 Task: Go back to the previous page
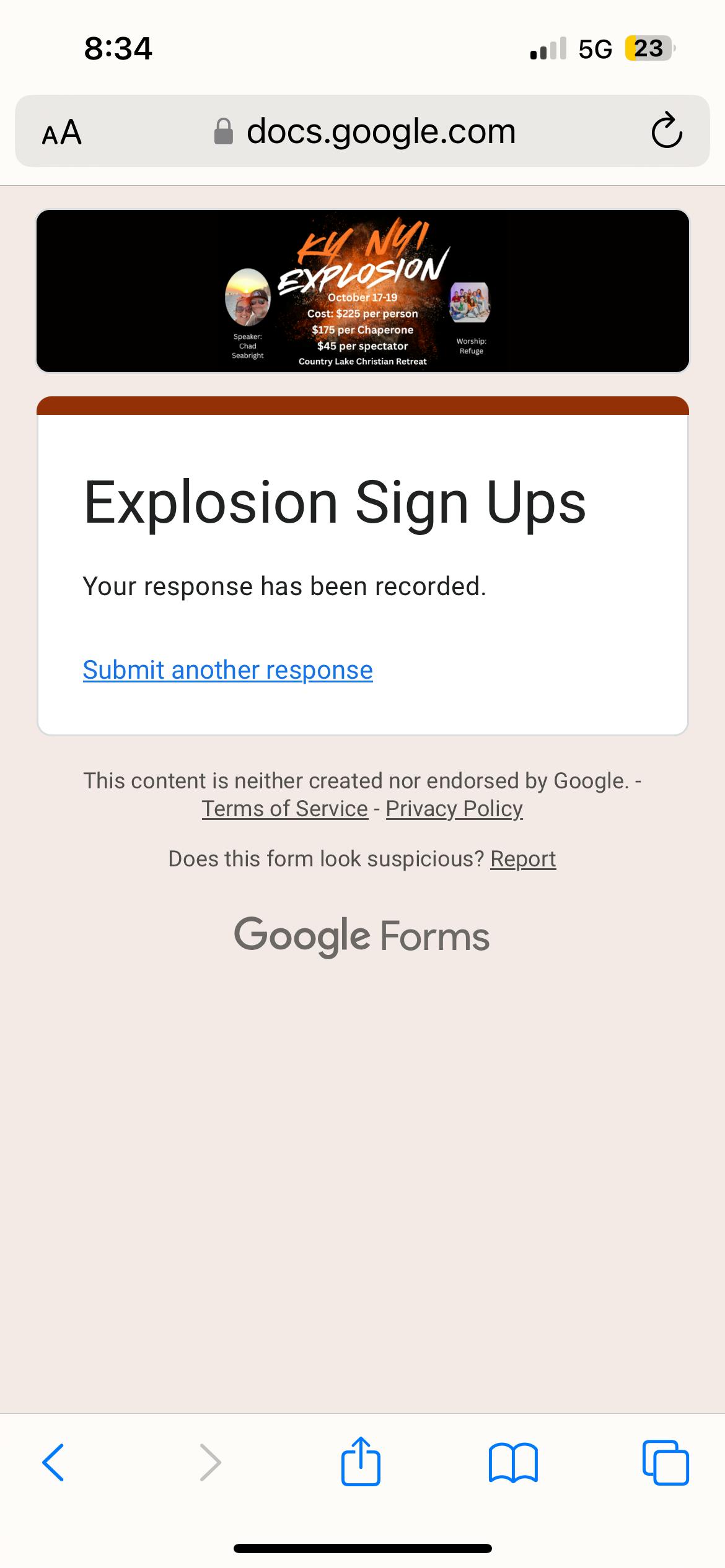[53, 1462]
